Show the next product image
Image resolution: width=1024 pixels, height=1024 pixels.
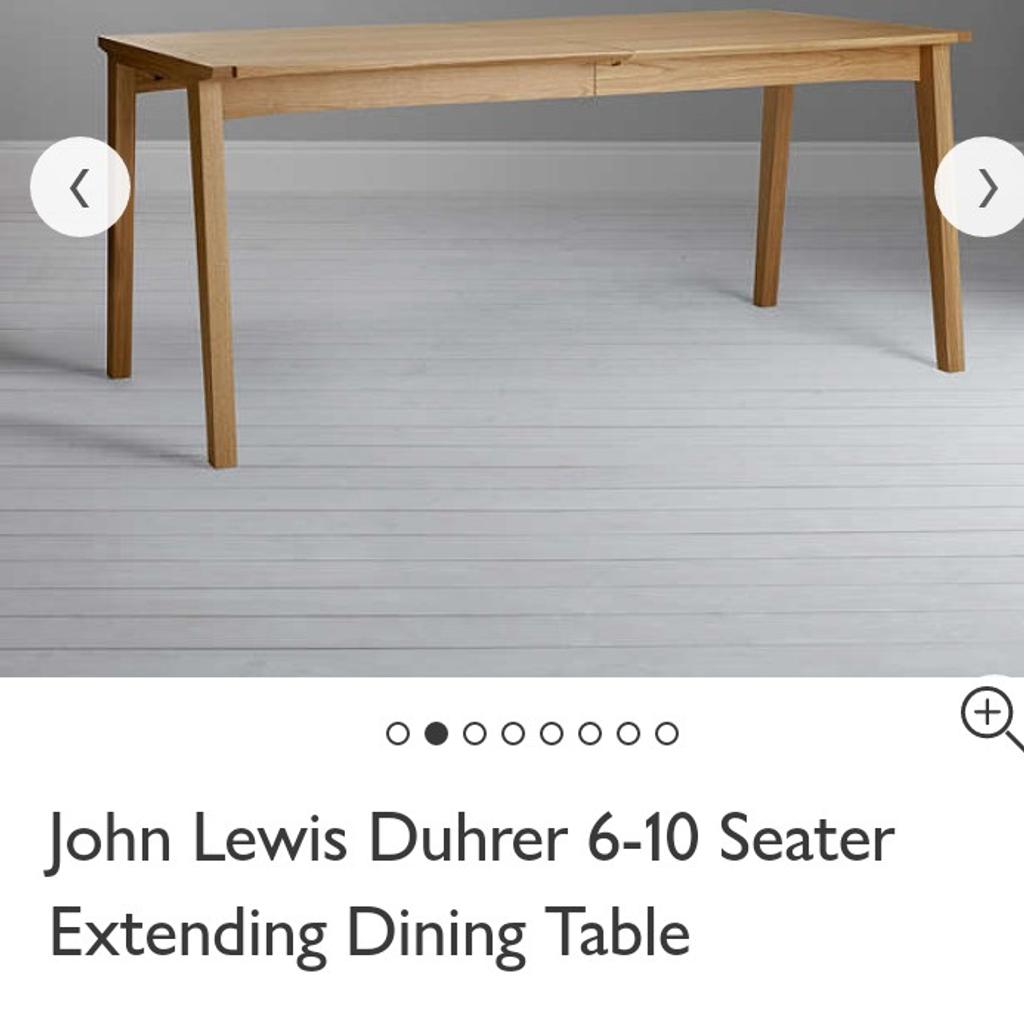point(984,187)
